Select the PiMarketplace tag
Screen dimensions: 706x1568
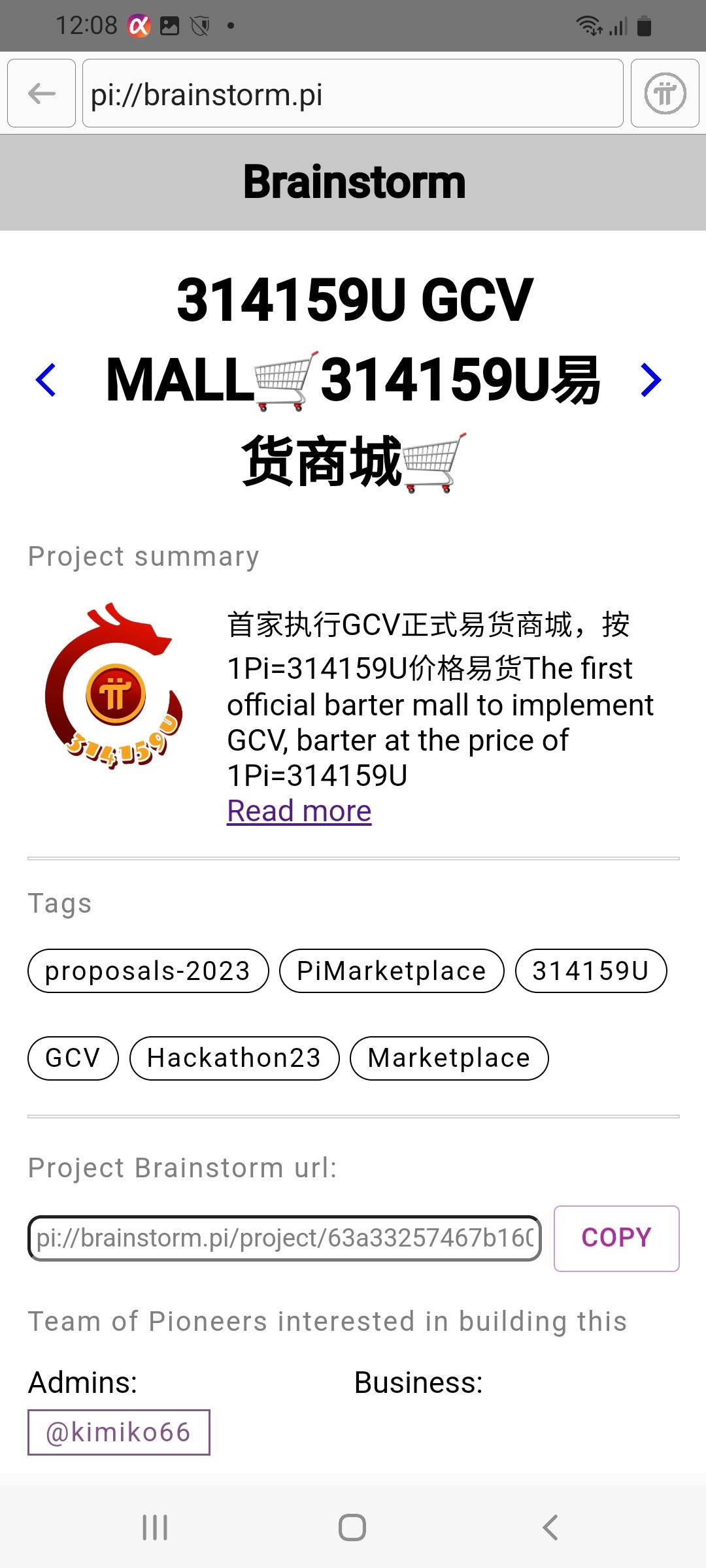(x=392, y=971)
